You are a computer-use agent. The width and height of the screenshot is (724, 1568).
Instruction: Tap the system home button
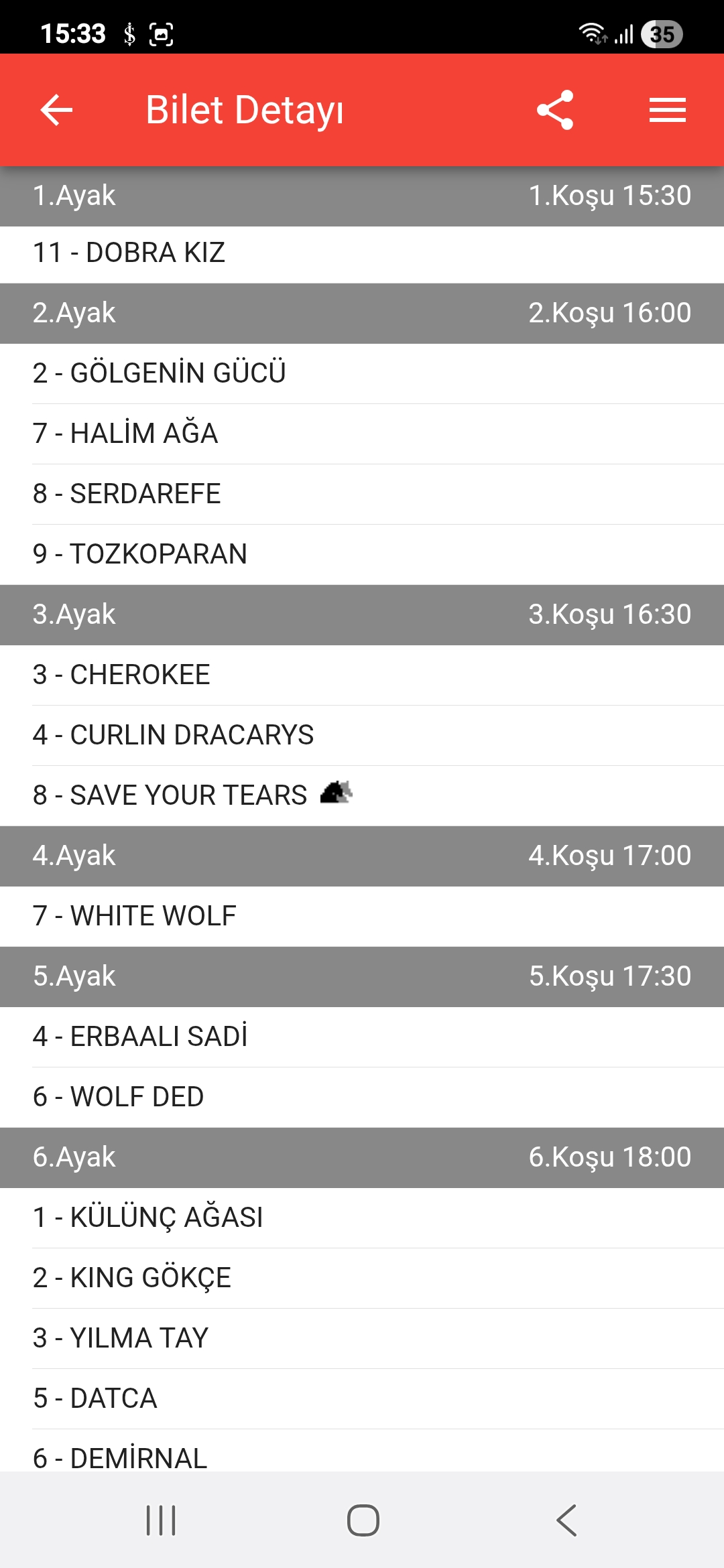[363, 1520]
